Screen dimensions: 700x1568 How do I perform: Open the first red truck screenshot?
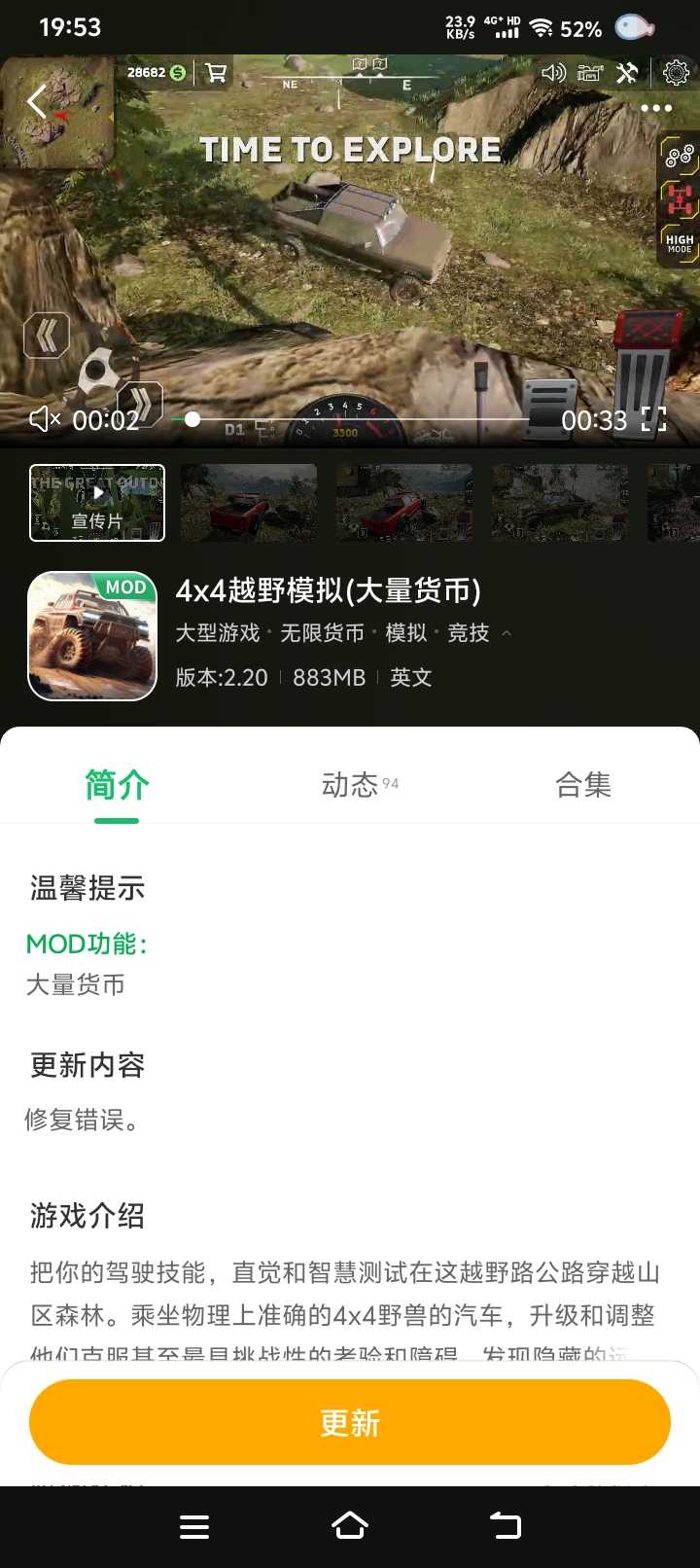pyautogui.click(x=249, y=502)
